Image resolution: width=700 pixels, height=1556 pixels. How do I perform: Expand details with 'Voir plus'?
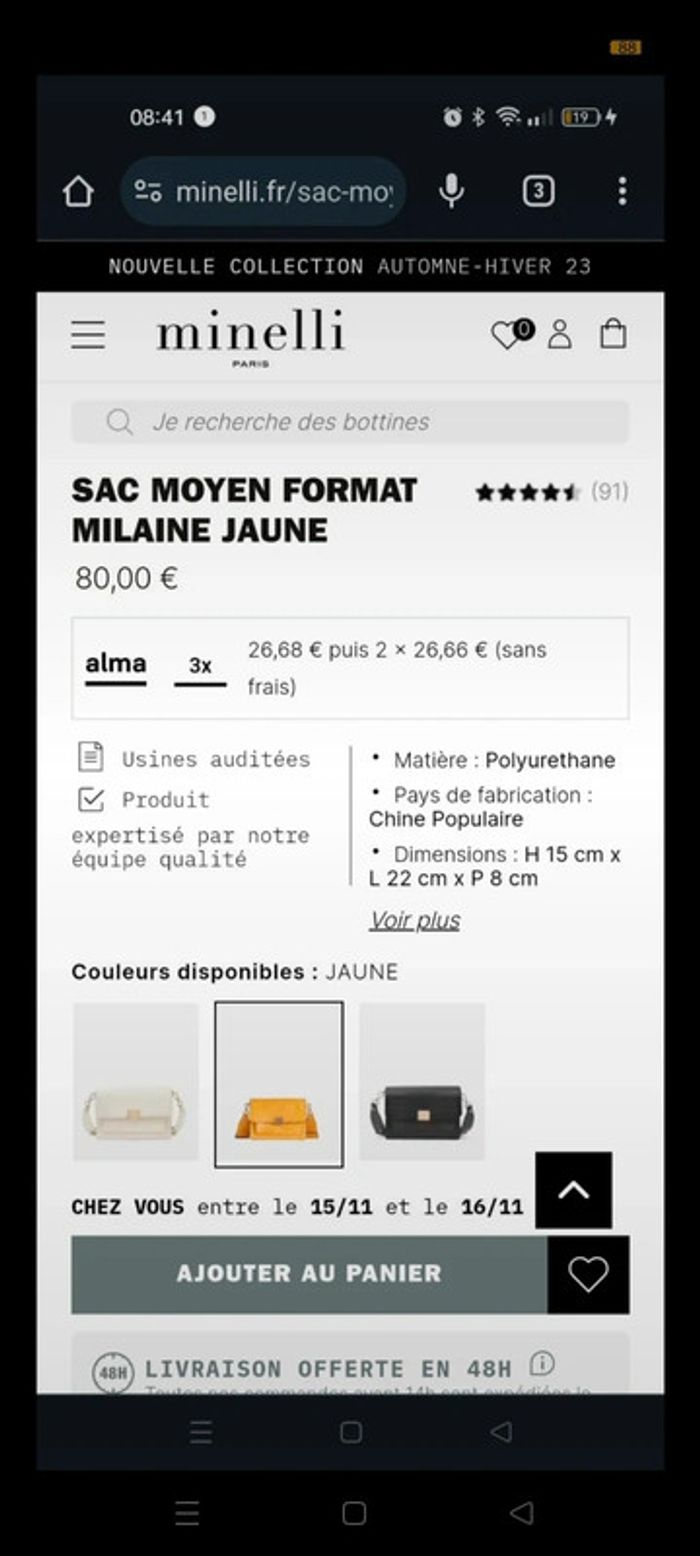415,920
